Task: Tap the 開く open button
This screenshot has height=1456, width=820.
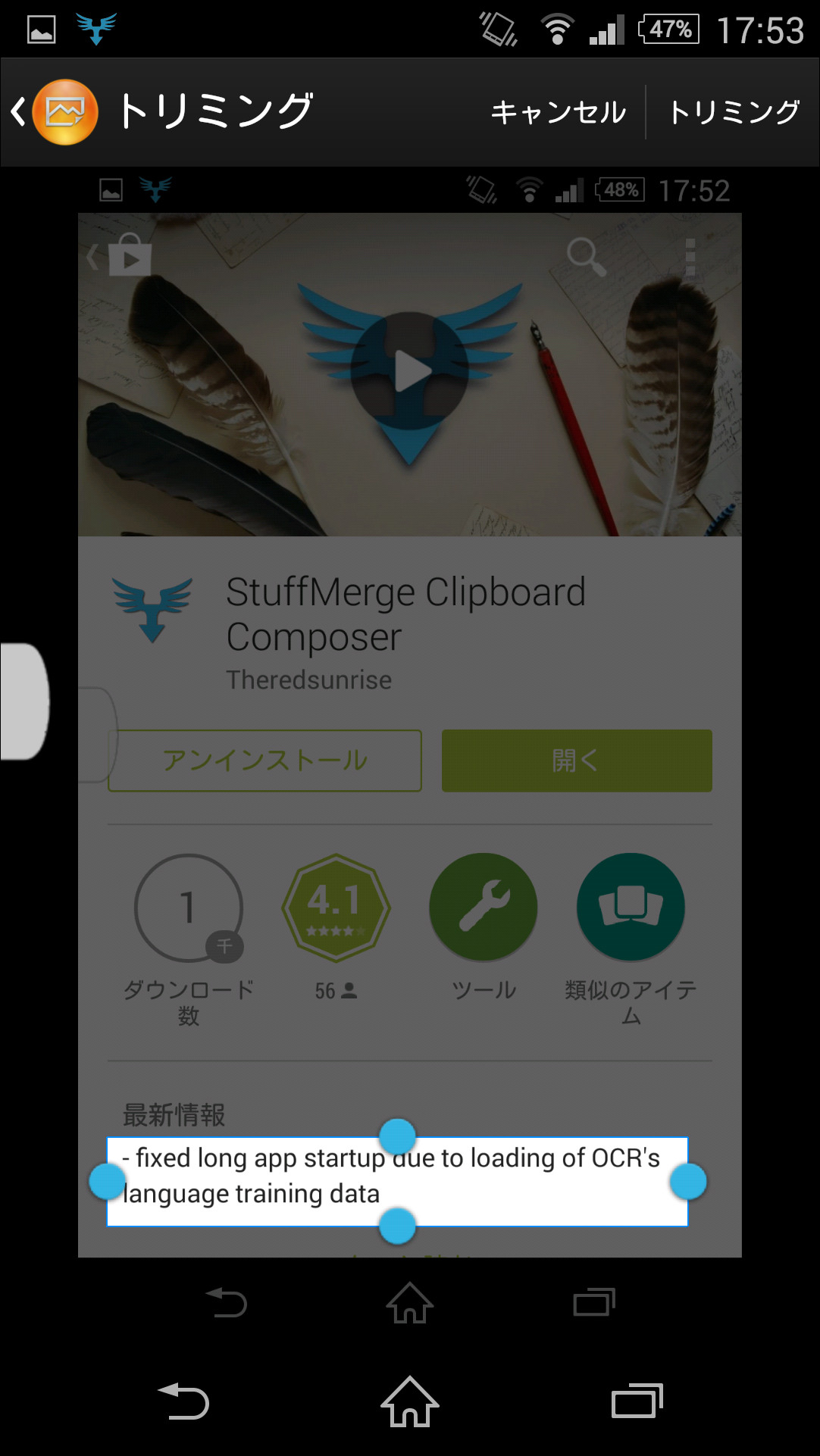Action: [x=576, y=761]
